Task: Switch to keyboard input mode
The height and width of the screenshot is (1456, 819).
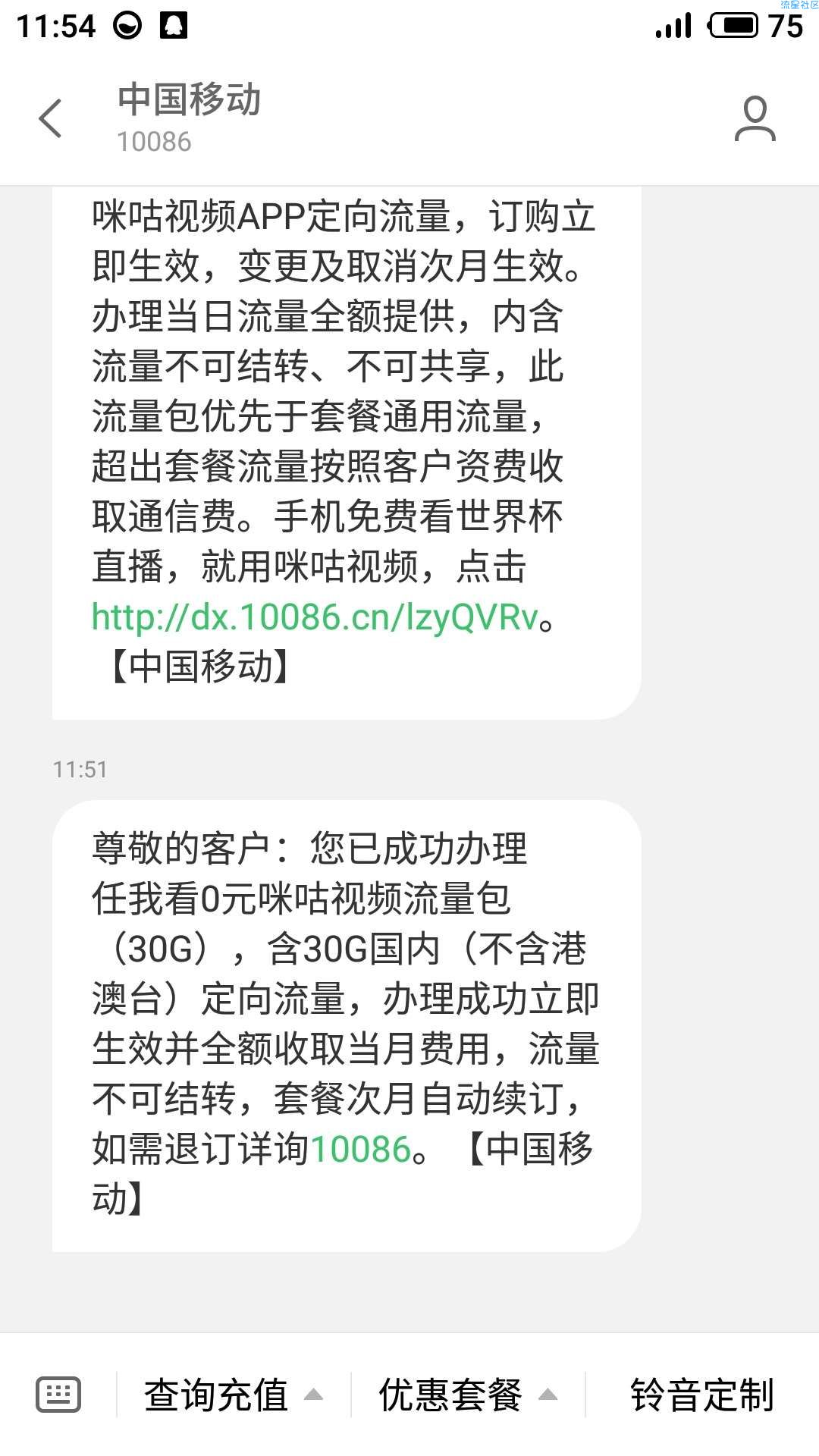Action: (x=58, y=1394)
